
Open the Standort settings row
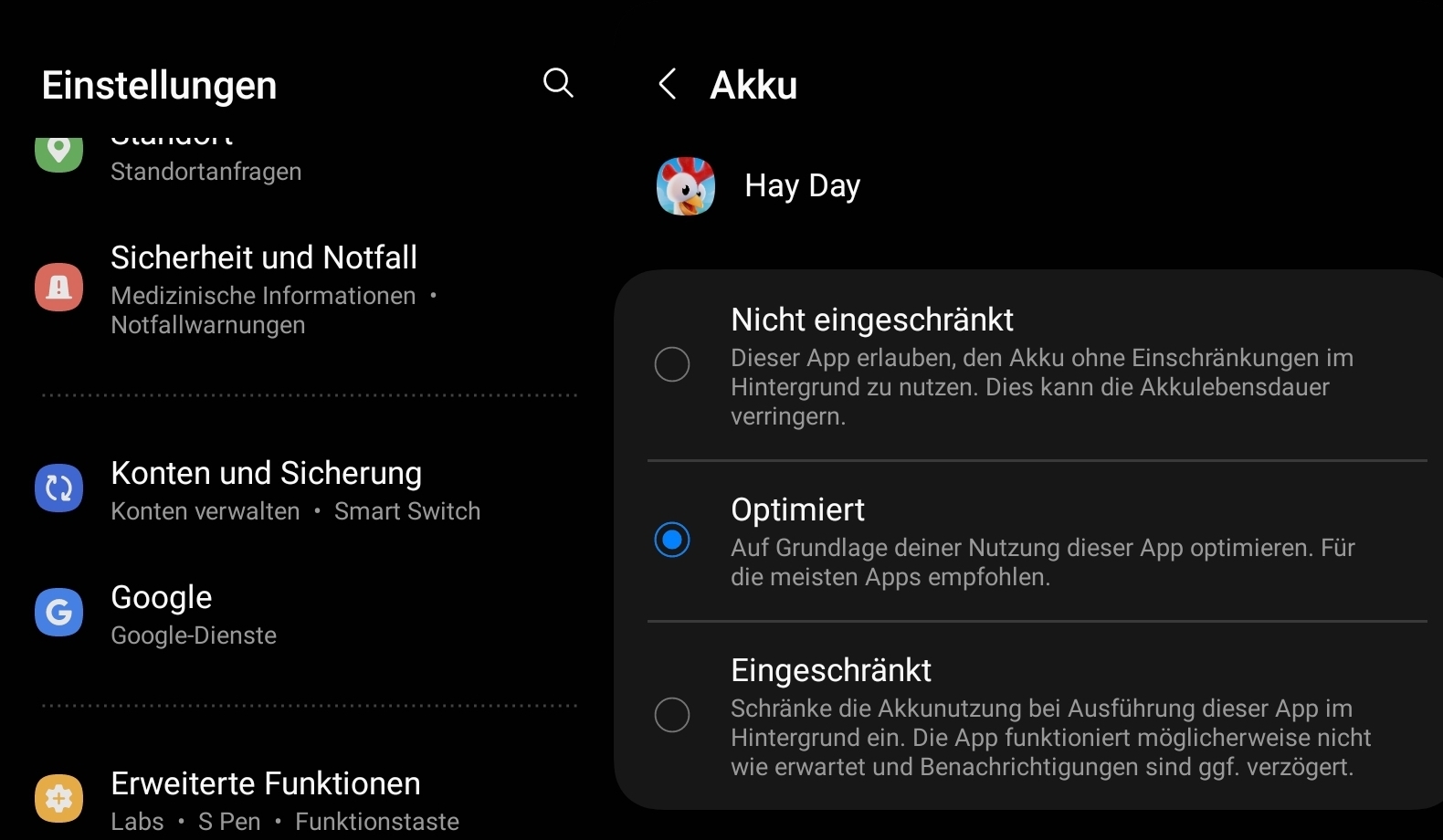[x=205, y=159]
